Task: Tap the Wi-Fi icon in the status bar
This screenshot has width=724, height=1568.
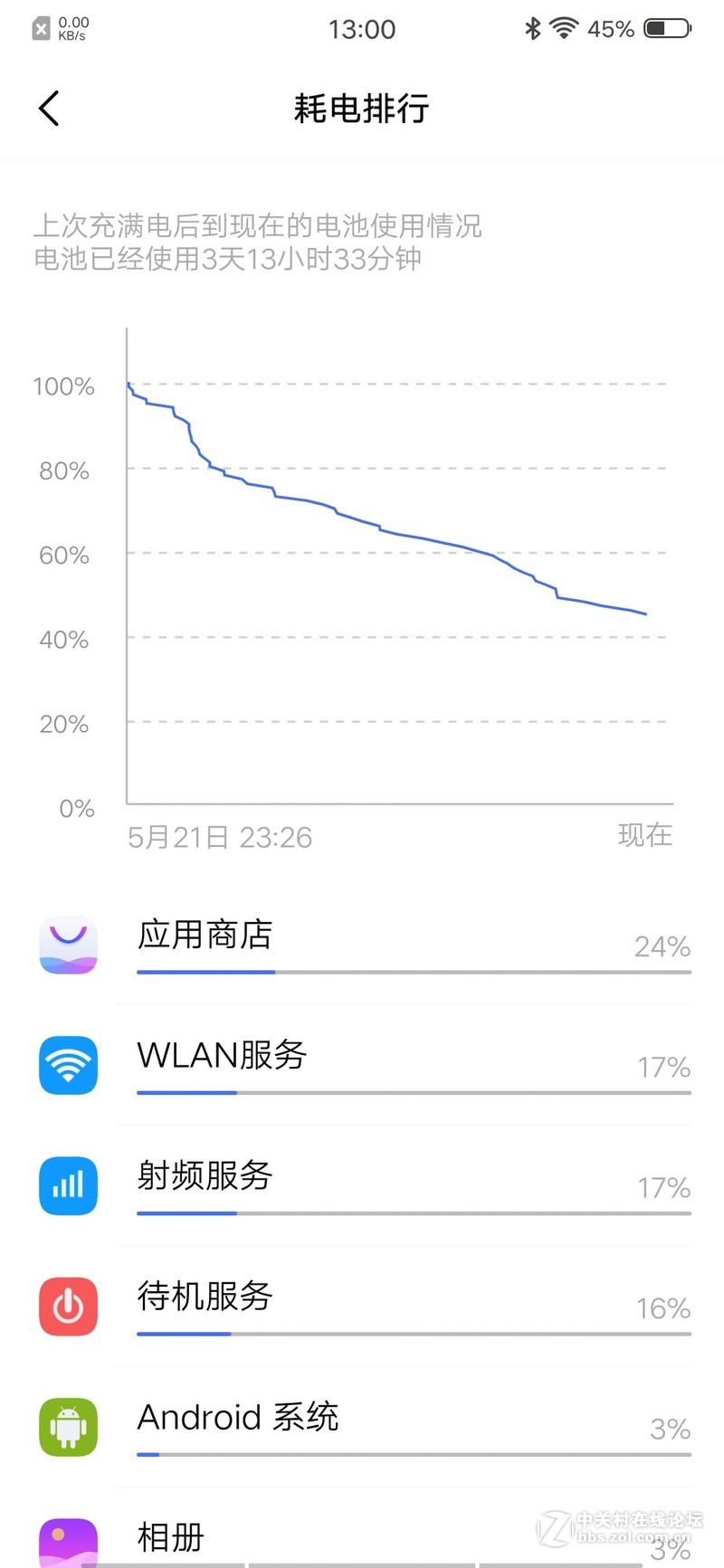Action: [563, 27]
